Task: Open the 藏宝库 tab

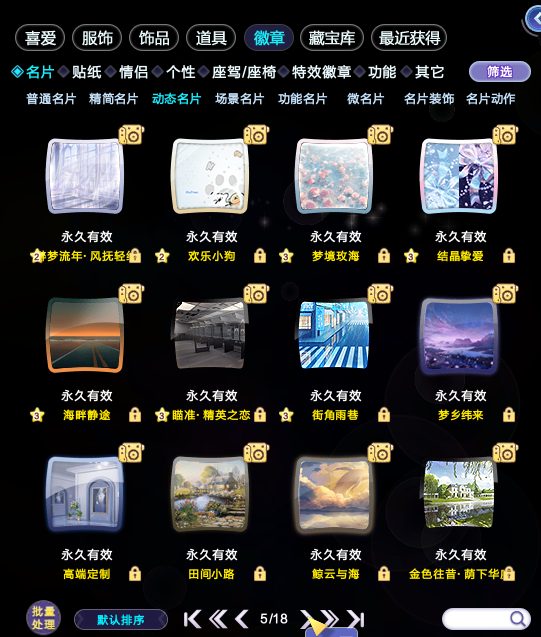Action: pyautogui.click(x=331, y=38)
